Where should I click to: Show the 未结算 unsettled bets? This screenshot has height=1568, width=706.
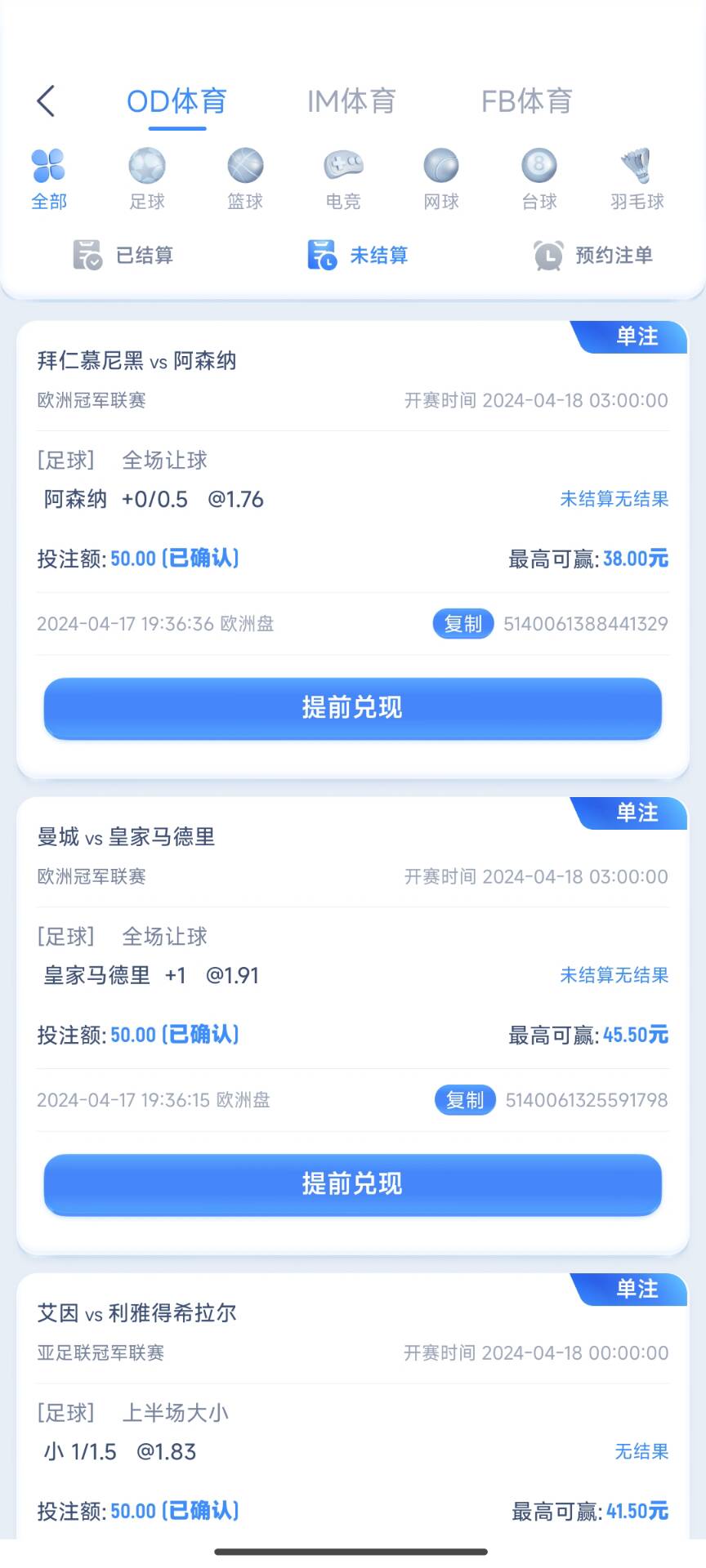pyautogui.click(x=357, y=256)
